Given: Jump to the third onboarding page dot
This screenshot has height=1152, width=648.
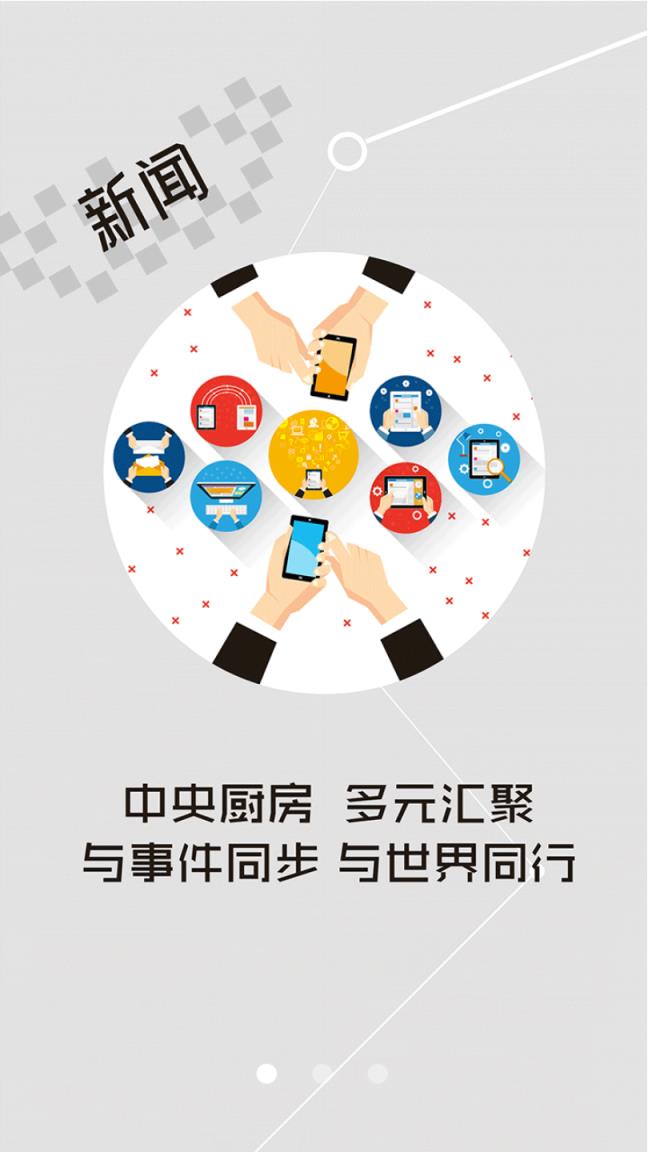Looking at the screenshot, I should click(x=377, y=1074).
